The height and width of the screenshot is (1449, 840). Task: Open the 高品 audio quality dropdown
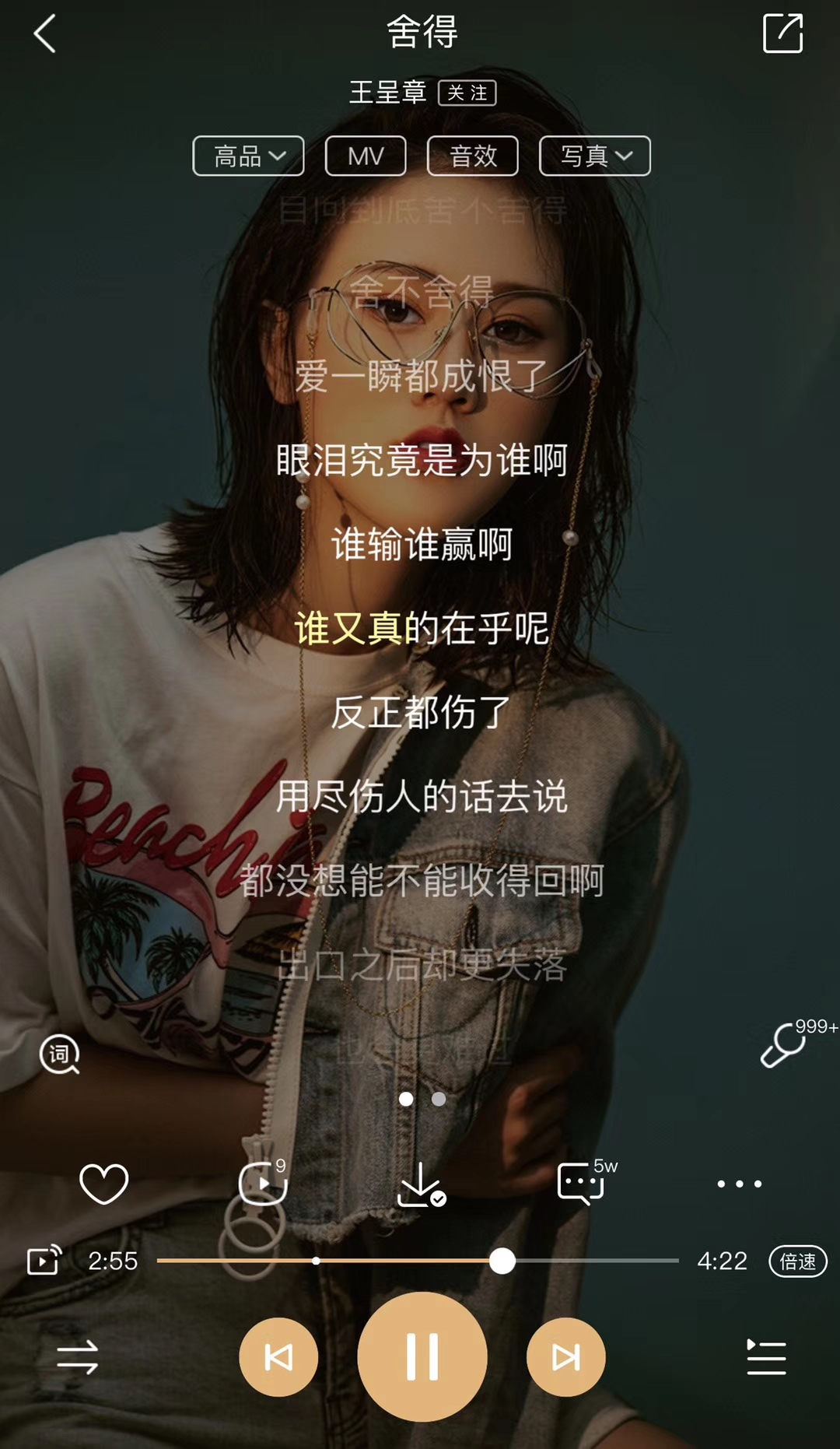click(248, 156)
